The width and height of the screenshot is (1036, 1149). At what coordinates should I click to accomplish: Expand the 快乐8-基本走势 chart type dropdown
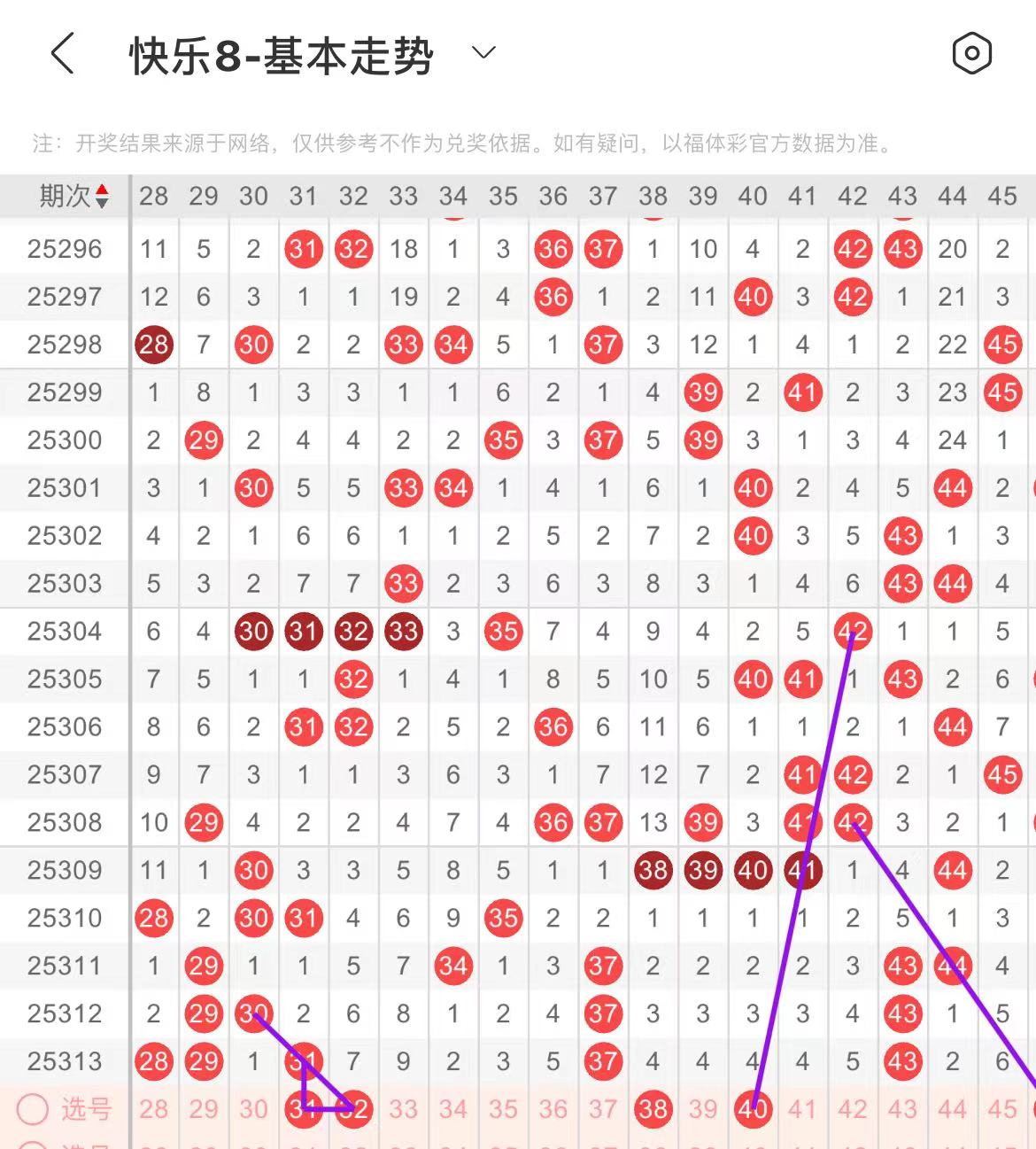coord(483,53)
